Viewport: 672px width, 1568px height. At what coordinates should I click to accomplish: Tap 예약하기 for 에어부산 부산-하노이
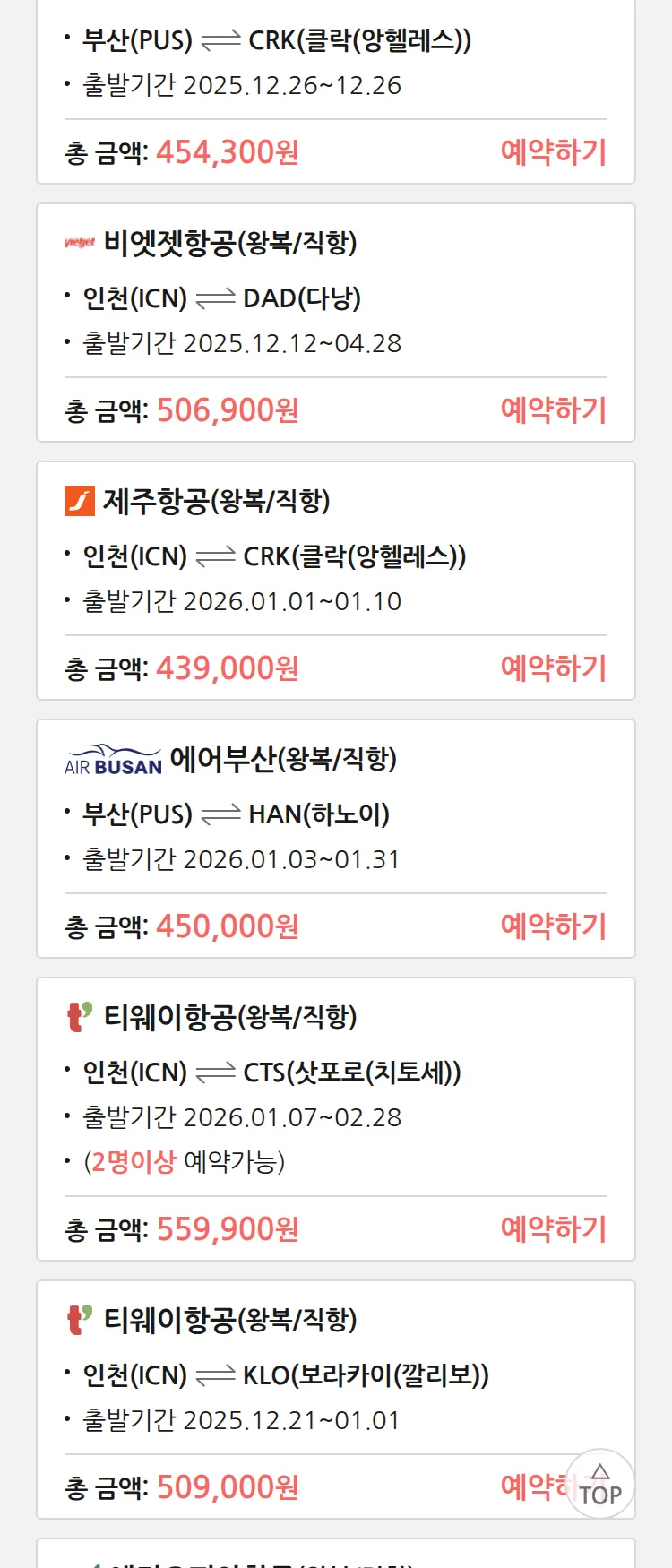coord(553,926)
